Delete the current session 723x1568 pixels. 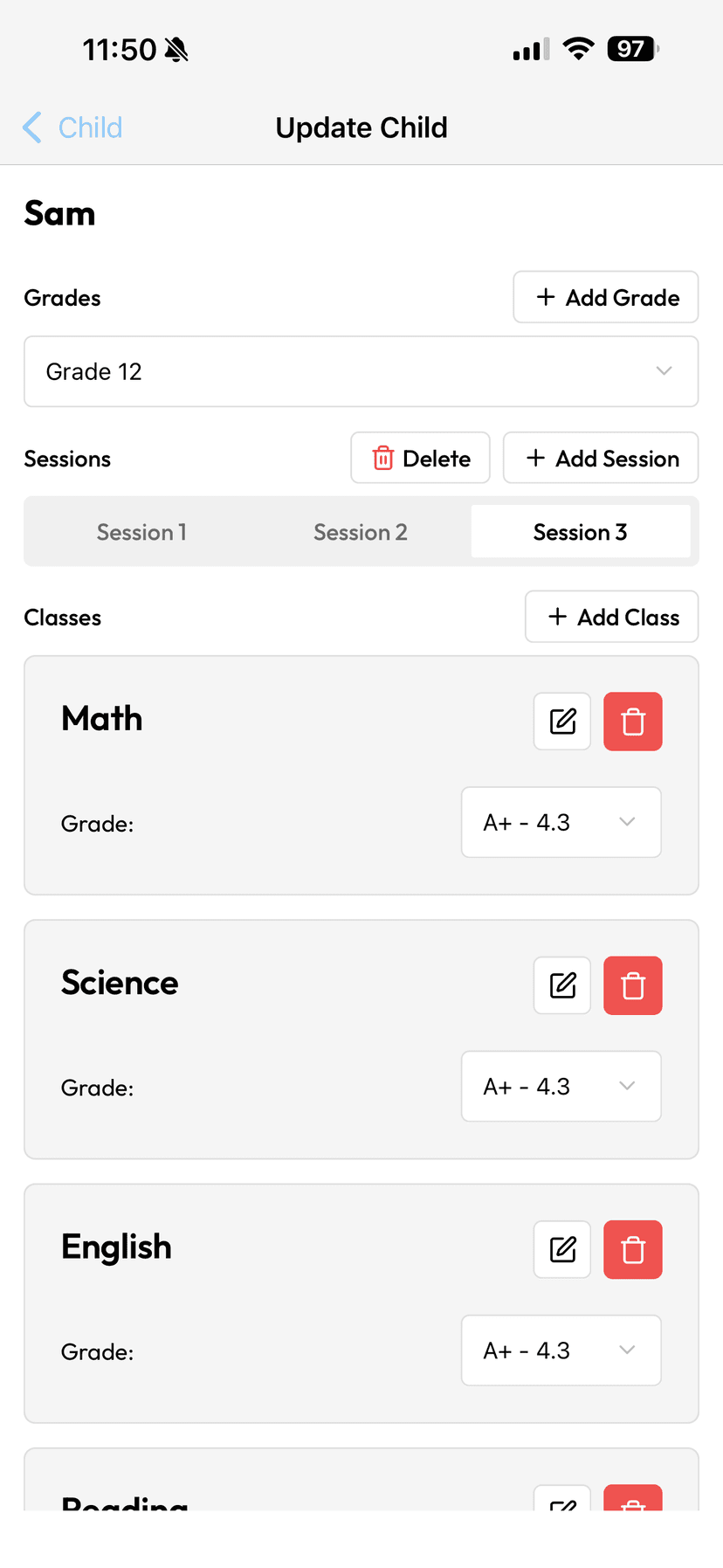tap(420, 458)
